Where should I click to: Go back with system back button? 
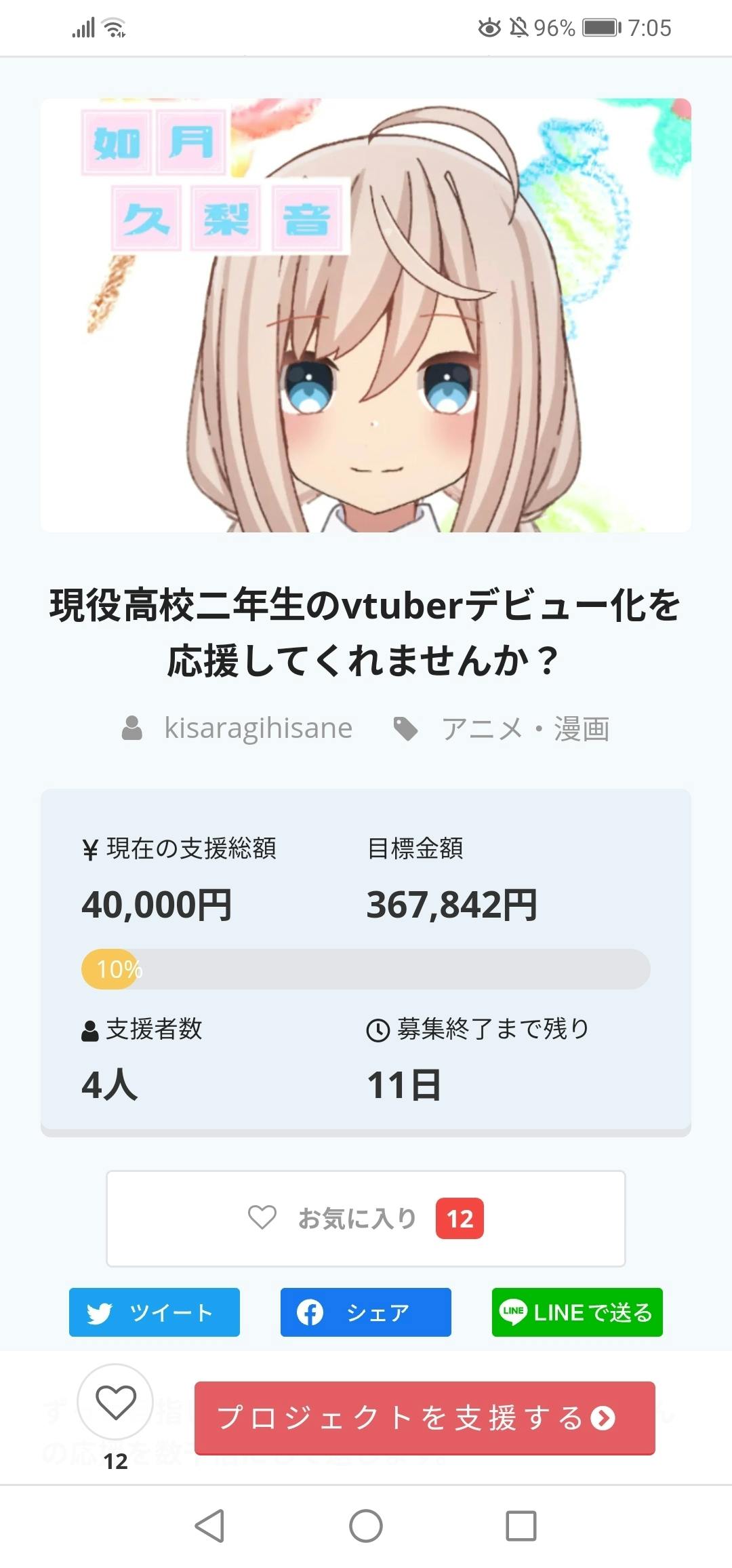[209, 1526]
